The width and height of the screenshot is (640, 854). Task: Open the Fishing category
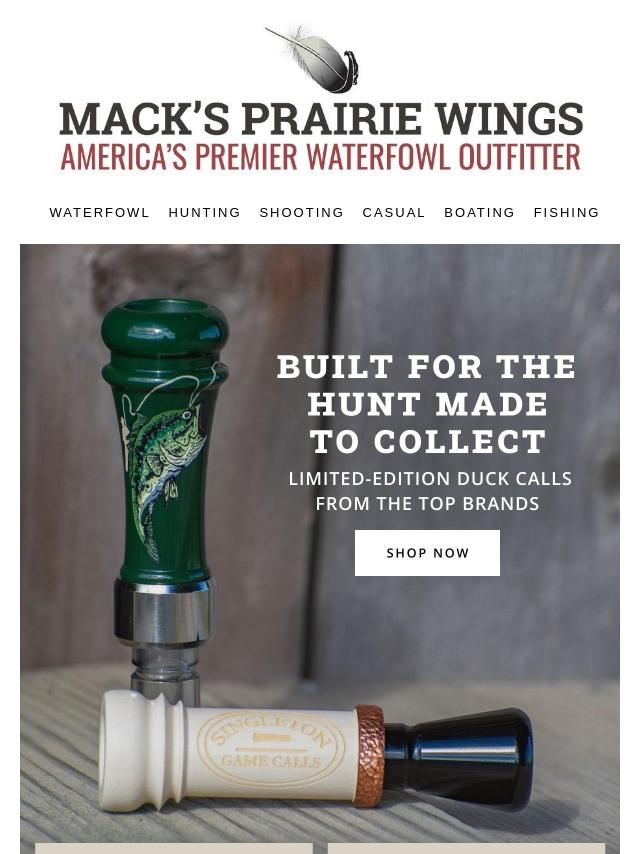click(x=566, y=213)
